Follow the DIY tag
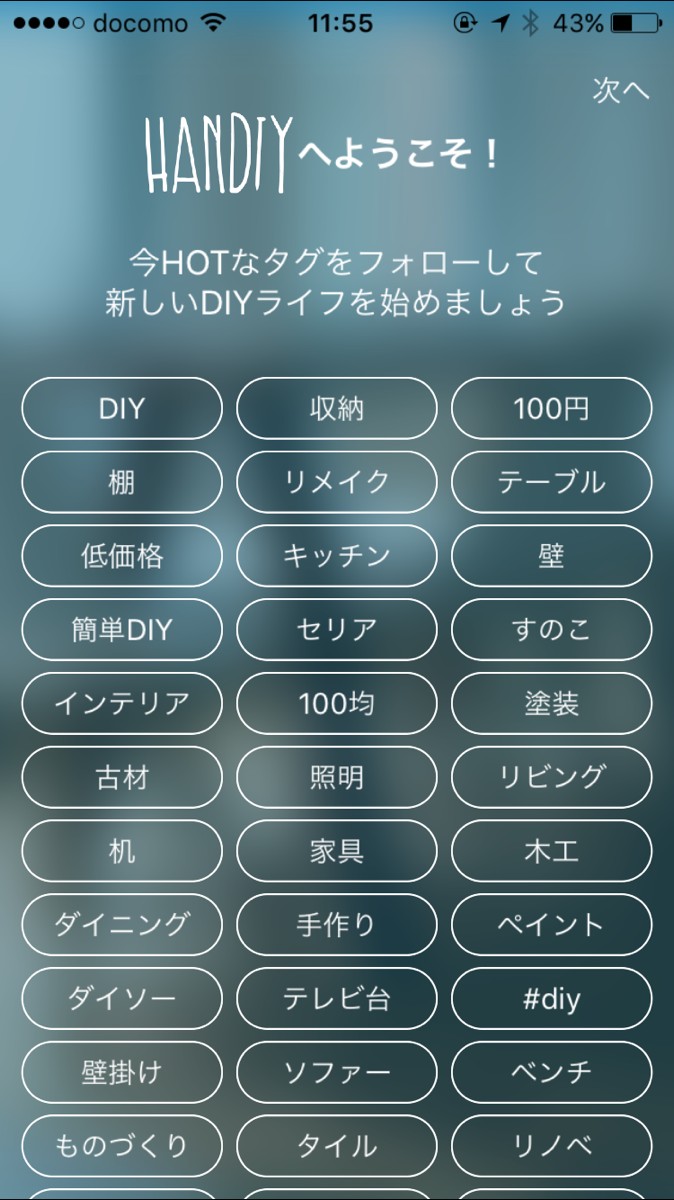 tap(122, 408)
